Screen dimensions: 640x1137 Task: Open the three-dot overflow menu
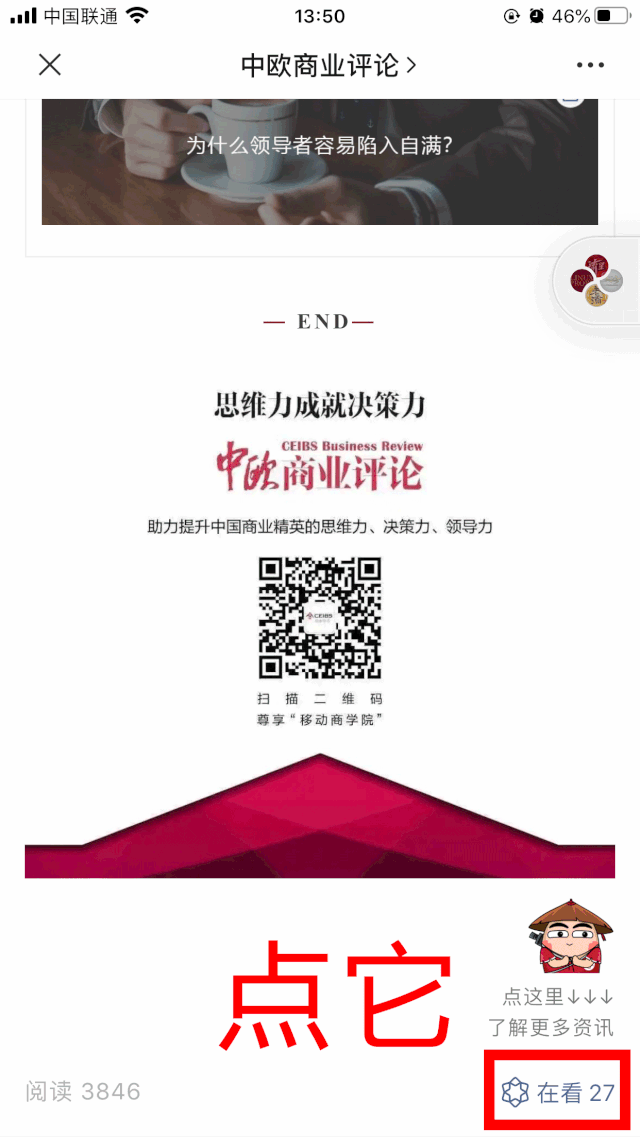point(591,66)
